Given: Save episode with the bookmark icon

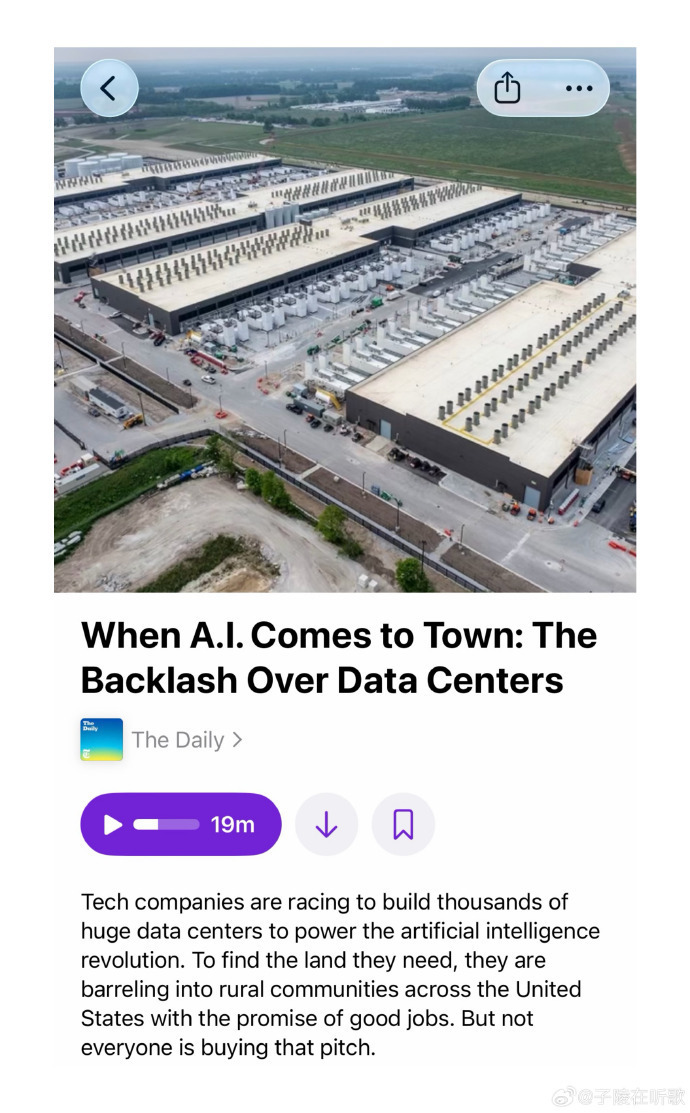Looking at the screenshot, I should pyautogui.click(x=403, y=824).
